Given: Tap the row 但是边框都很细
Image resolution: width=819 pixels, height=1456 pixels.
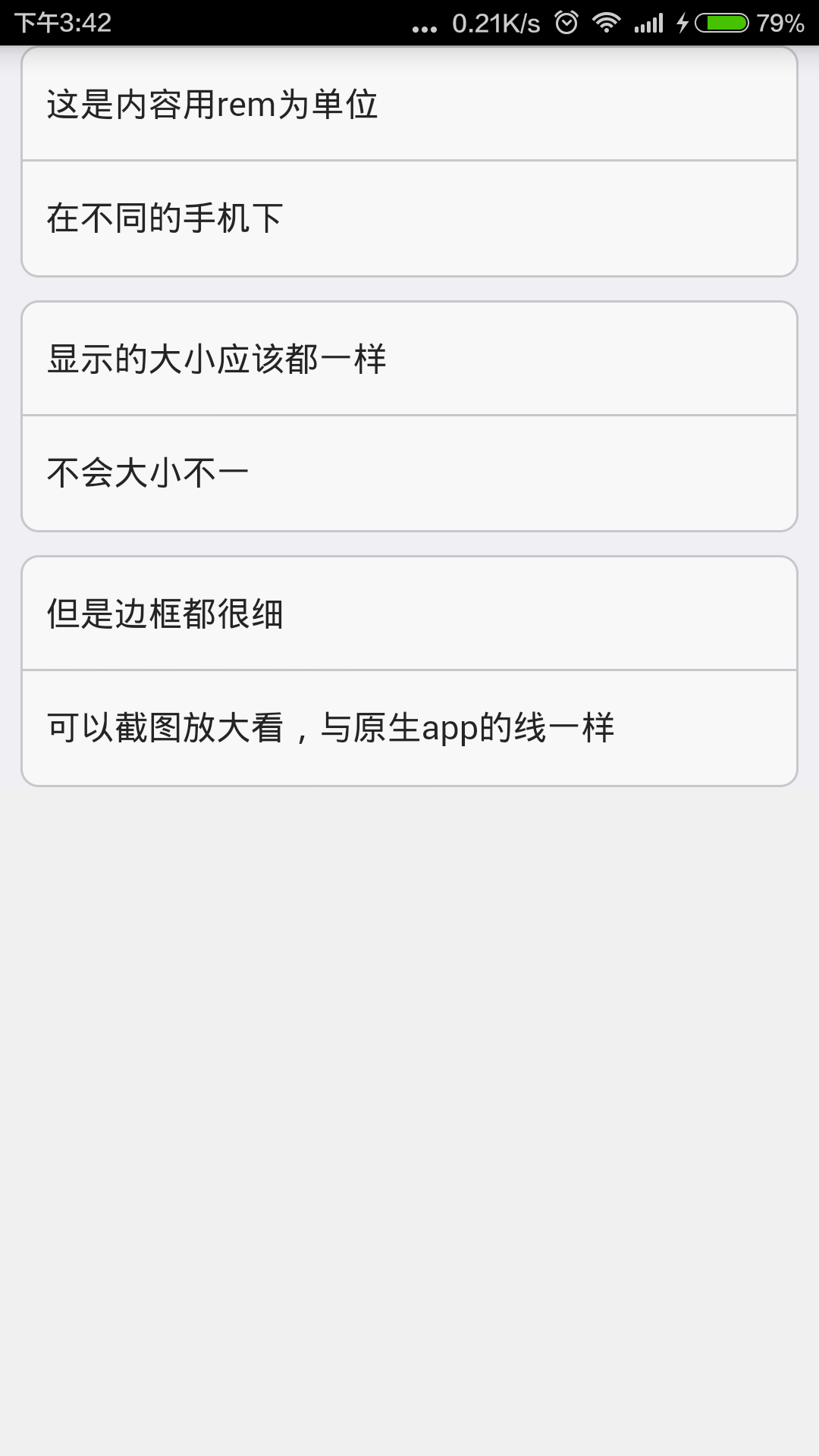Looking at the screenshot, I should [409, 613].
